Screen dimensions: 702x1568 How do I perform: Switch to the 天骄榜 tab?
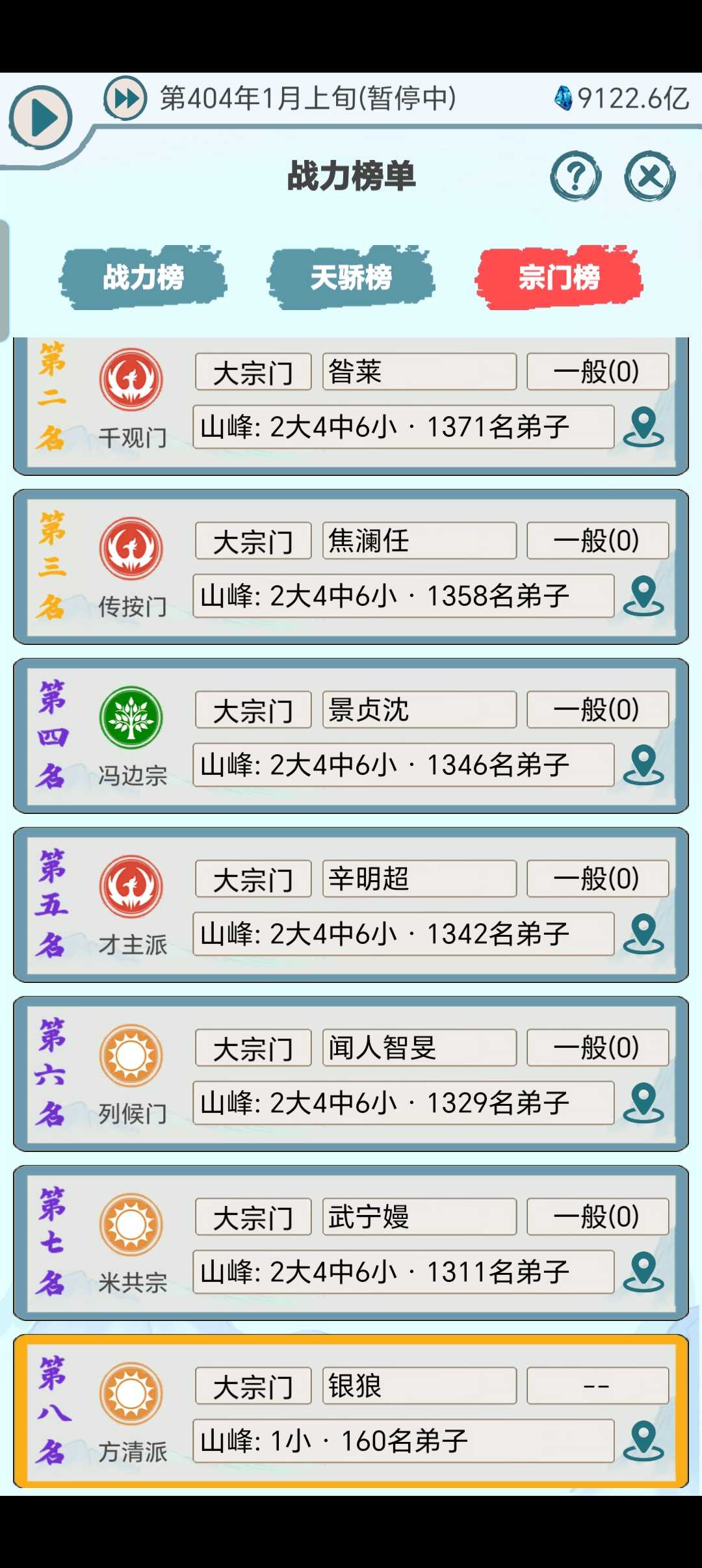click(x=351, y=278)
